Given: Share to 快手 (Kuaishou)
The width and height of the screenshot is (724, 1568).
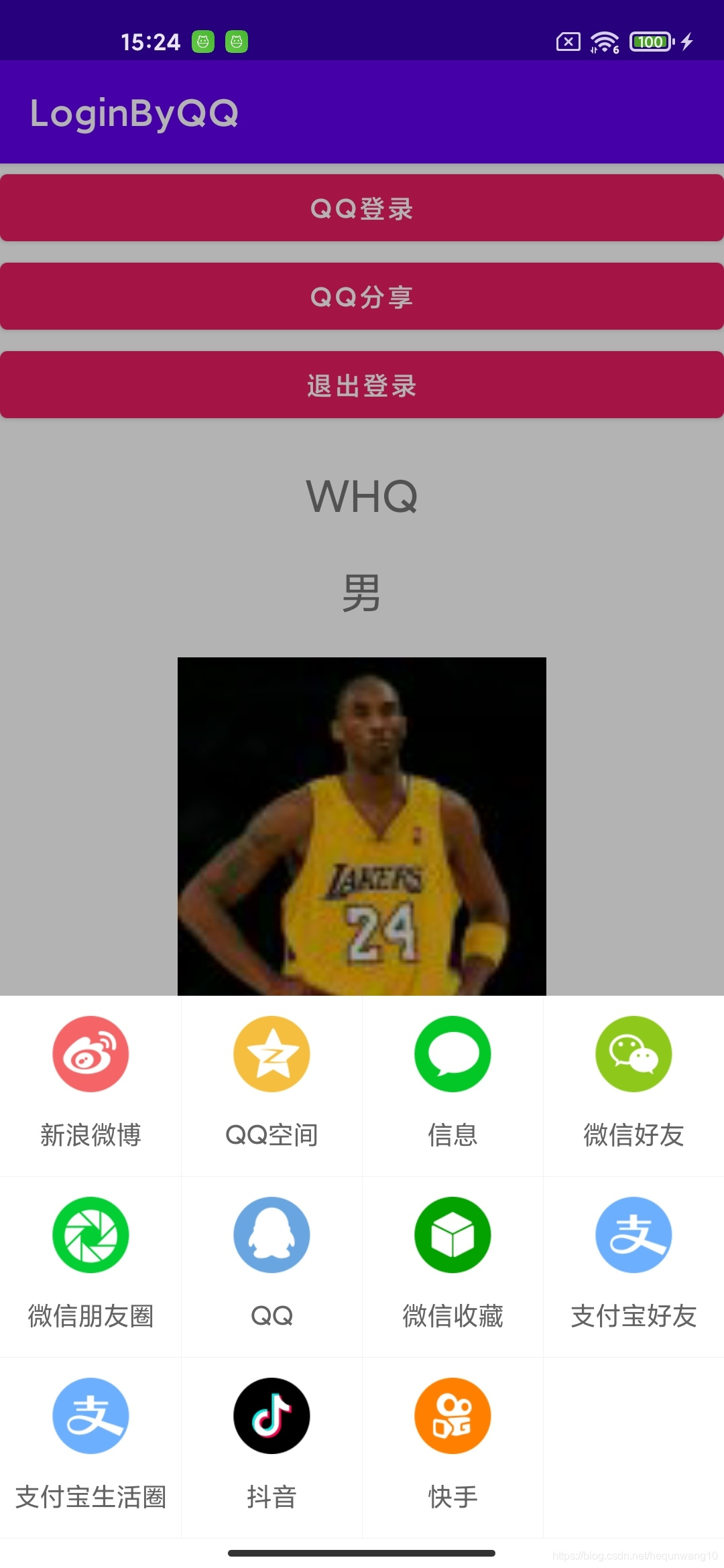Looking at the screenshot, I should [452, 1416].
